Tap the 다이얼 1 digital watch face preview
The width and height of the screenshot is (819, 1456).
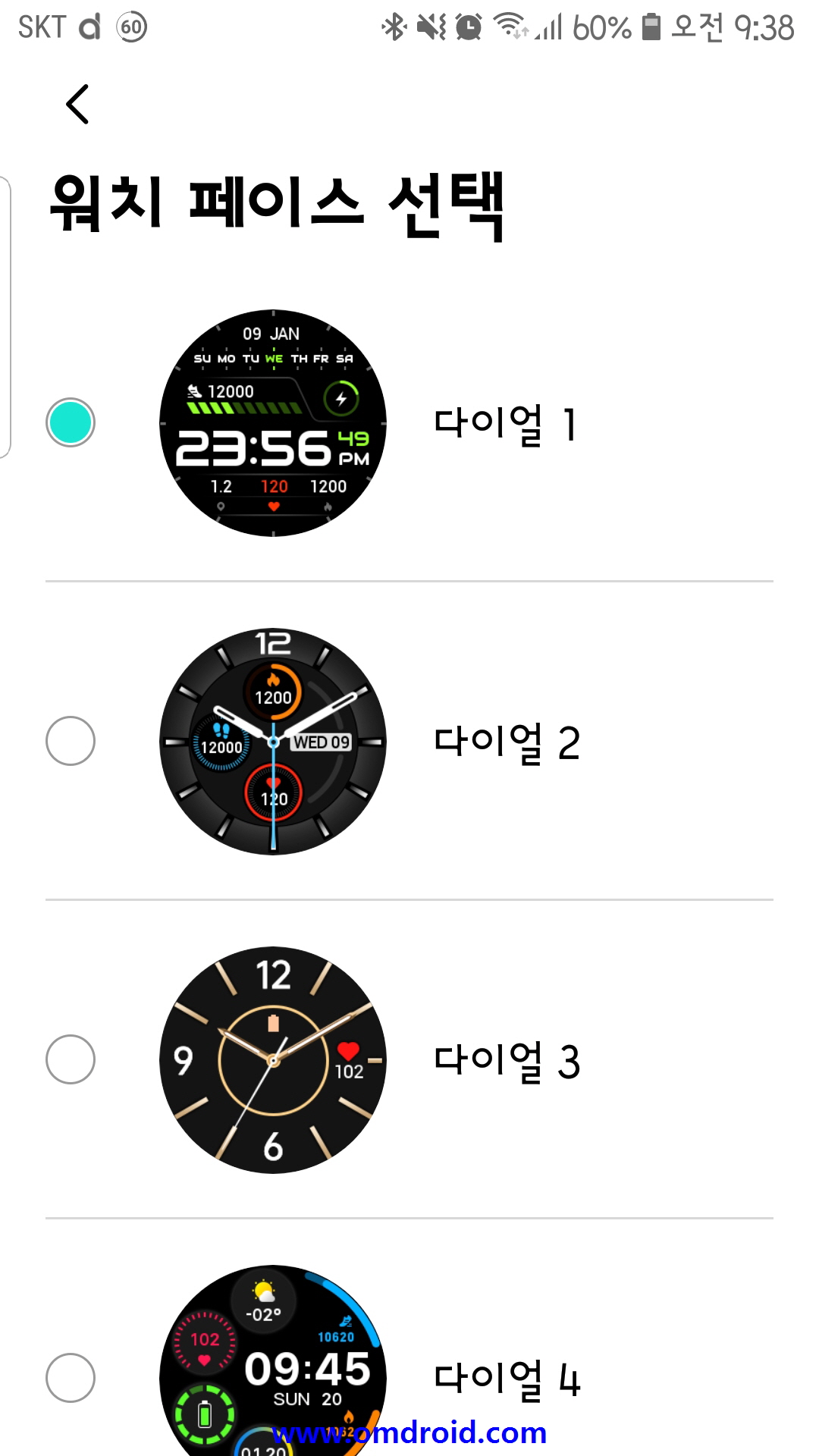coord(273,423)
